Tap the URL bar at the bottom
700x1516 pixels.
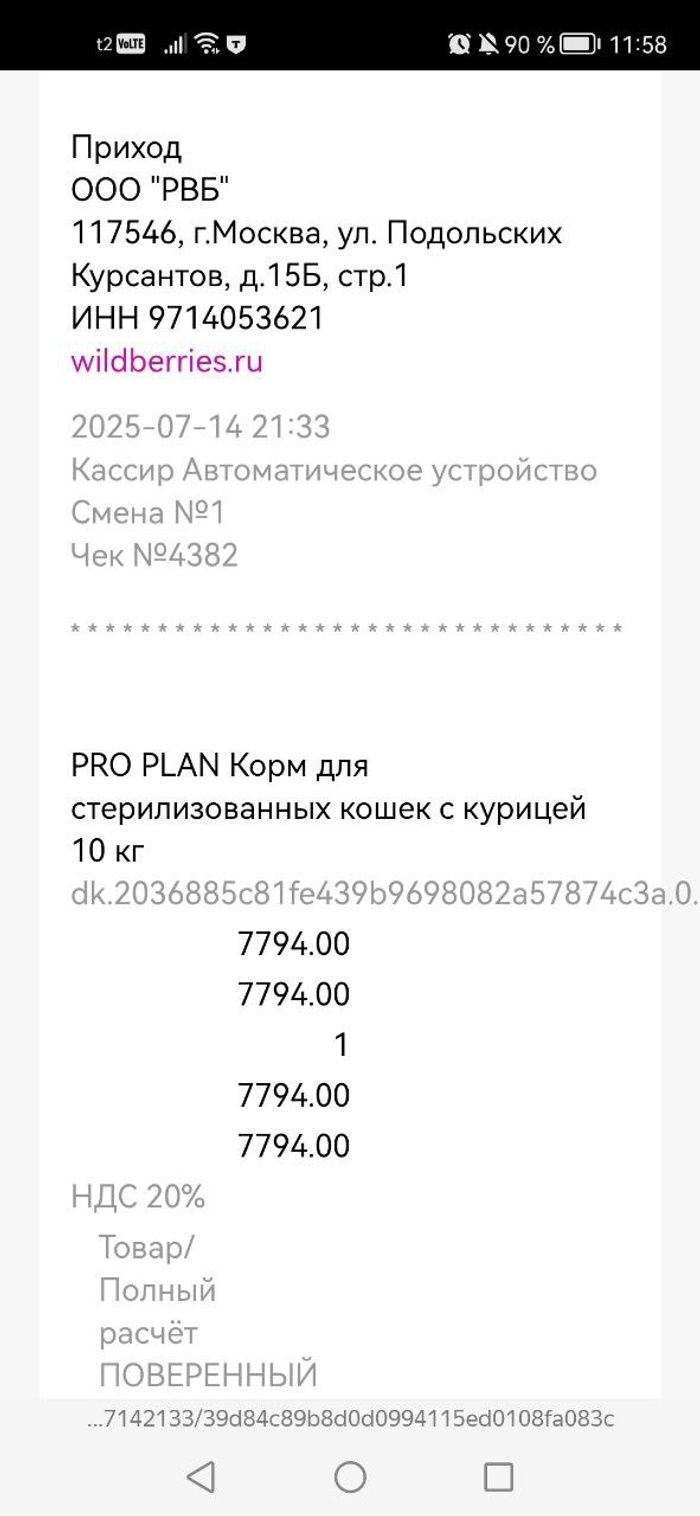pyautogui.click(x=350, y=1418)
